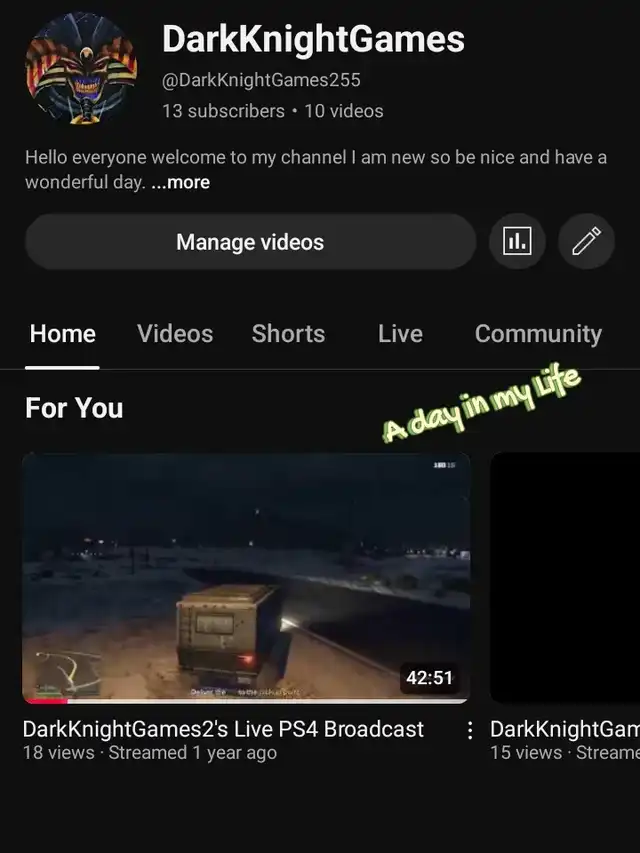Switch to the Shorts tab
Screen dimensions: 640x853
point(288,333)
